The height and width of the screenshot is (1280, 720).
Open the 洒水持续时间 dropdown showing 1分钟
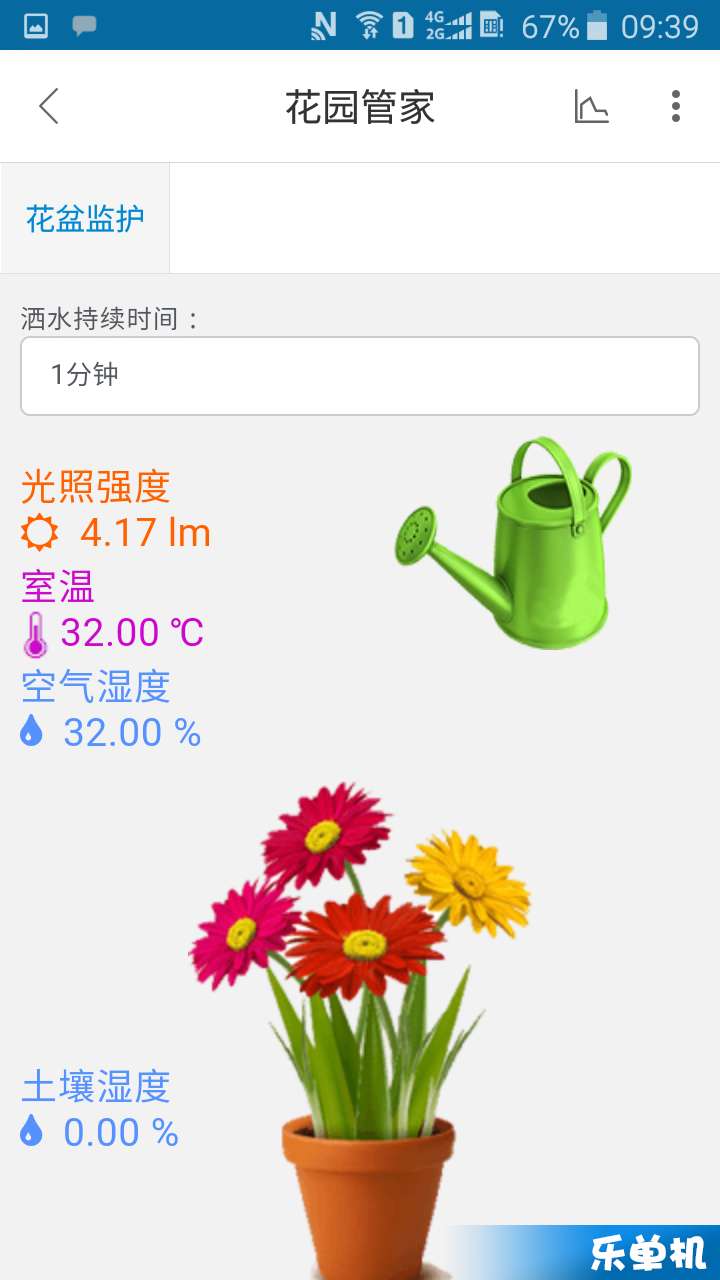359,375
